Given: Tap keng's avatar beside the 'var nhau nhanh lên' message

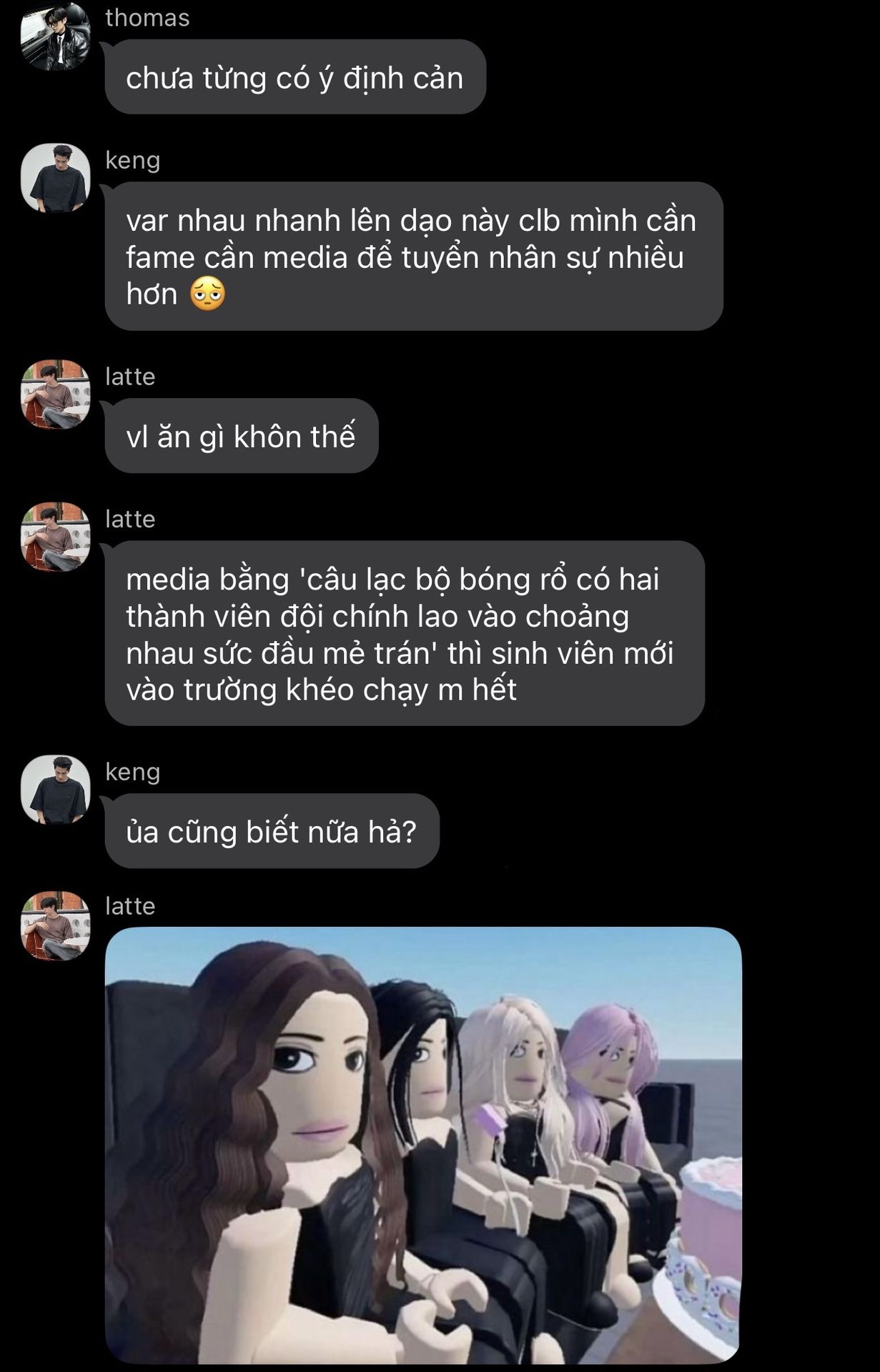Looking at the screenshot, I should click(x=56, y=178).
